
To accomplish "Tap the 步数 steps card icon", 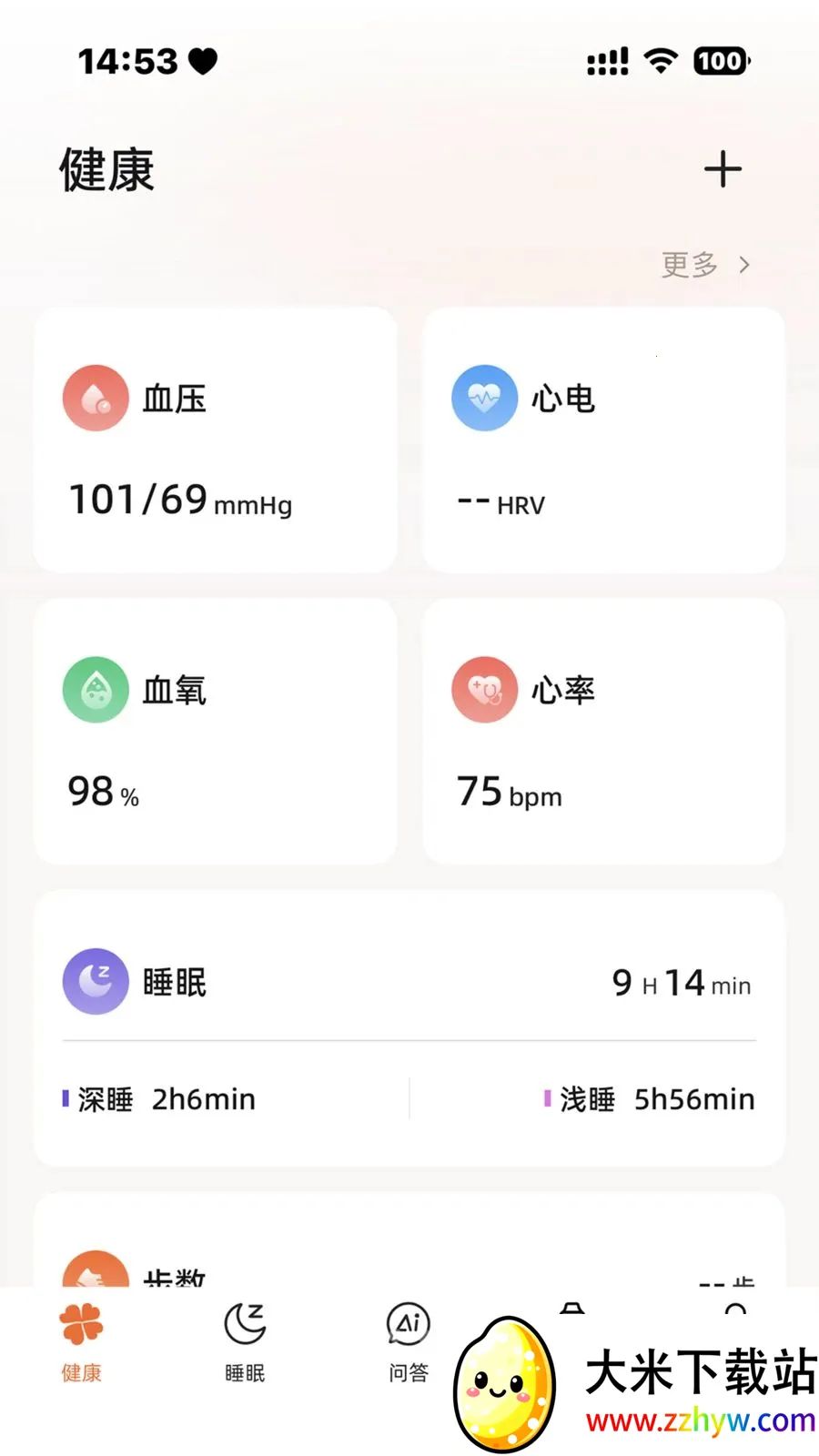I will 95,1274.
